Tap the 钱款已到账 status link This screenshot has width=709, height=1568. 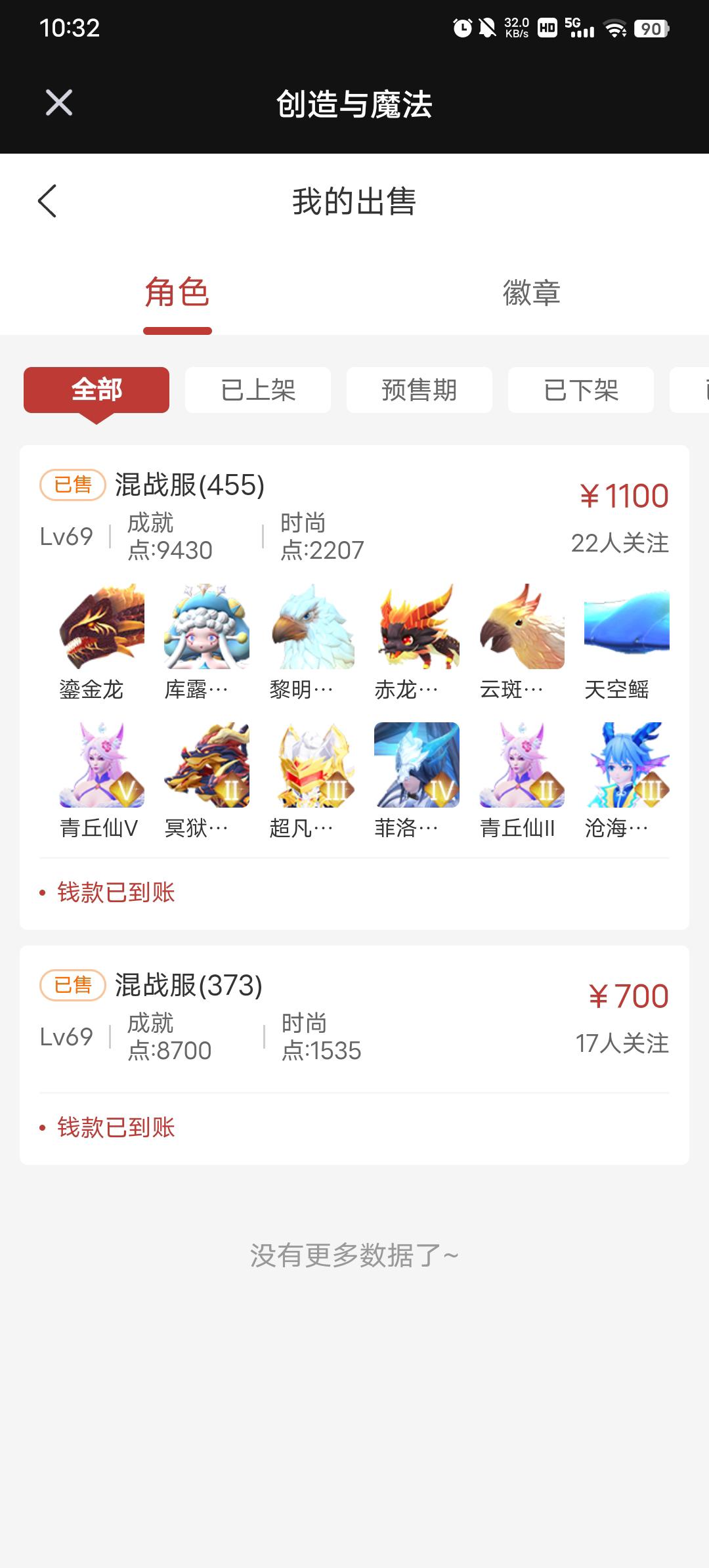pyautogui.click(x=116, y=892)
